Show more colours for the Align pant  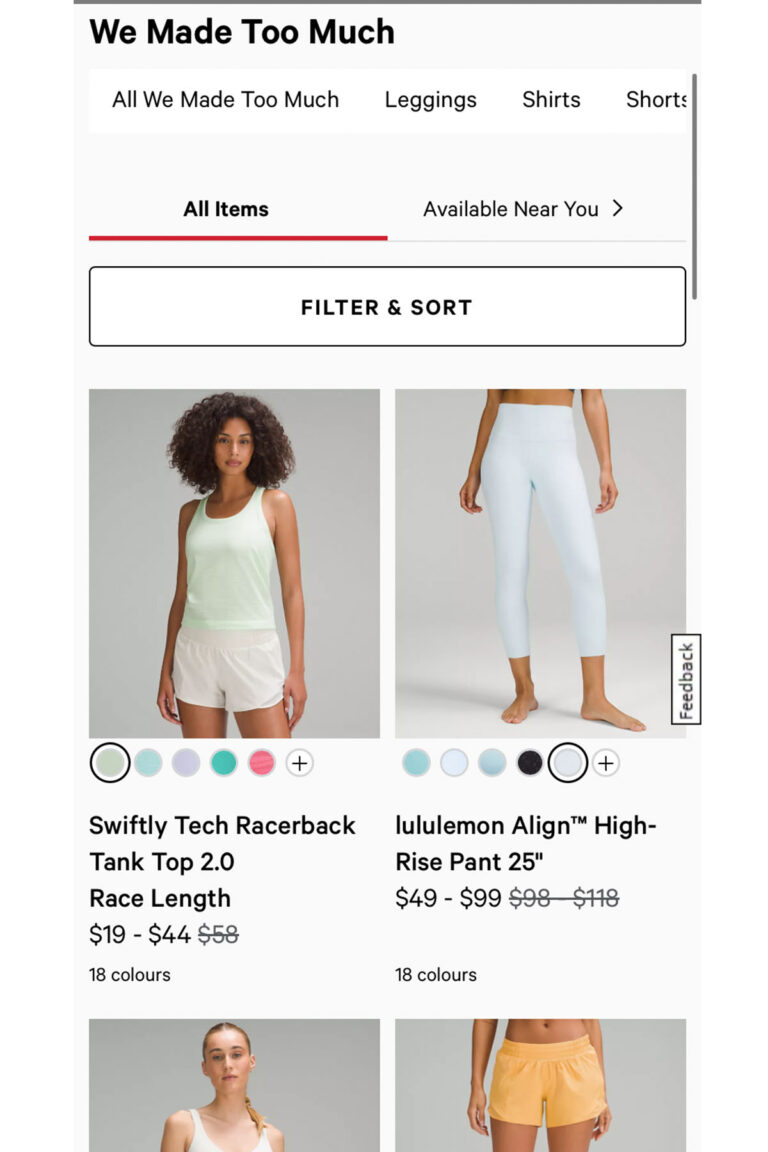click(606, 762)
